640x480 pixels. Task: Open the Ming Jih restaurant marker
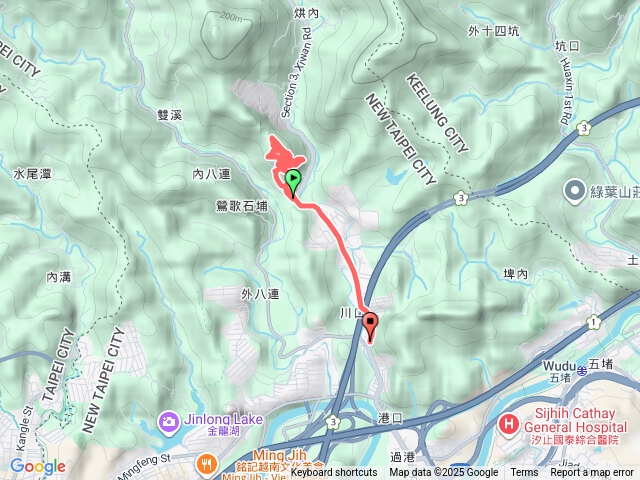(x=207, y=462)
